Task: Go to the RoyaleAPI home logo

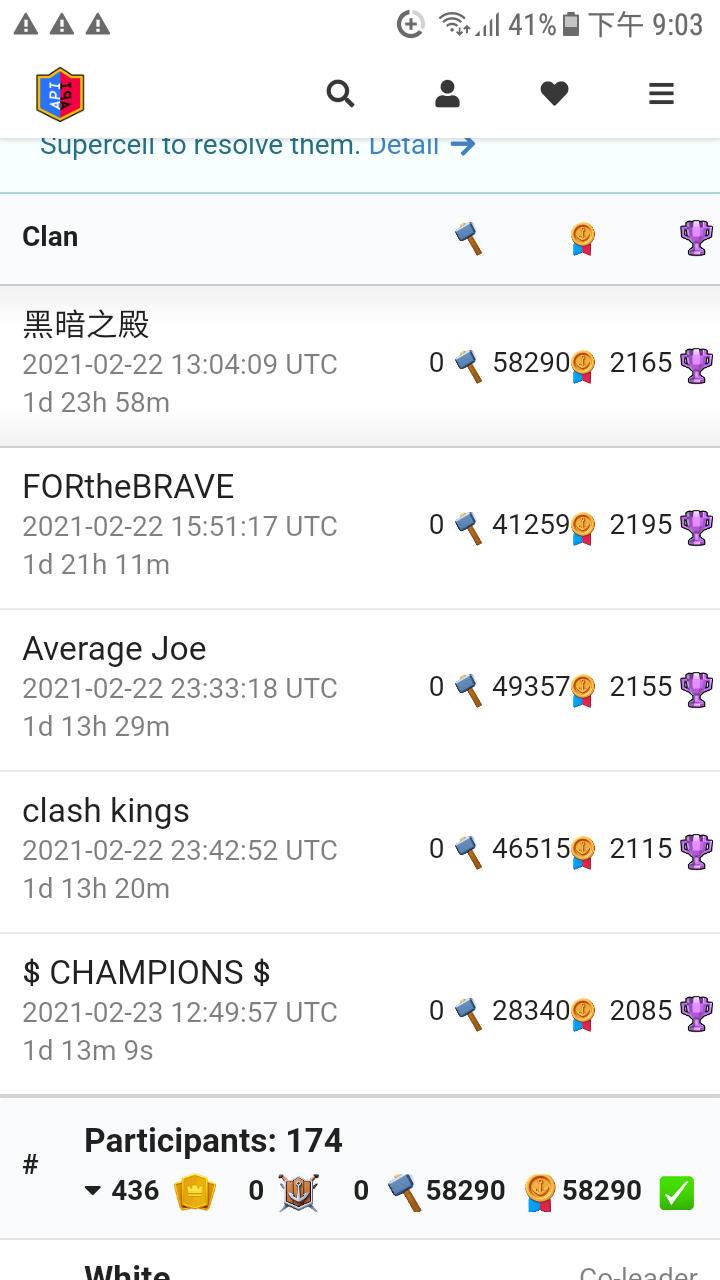Action: (x=60, y=94)
